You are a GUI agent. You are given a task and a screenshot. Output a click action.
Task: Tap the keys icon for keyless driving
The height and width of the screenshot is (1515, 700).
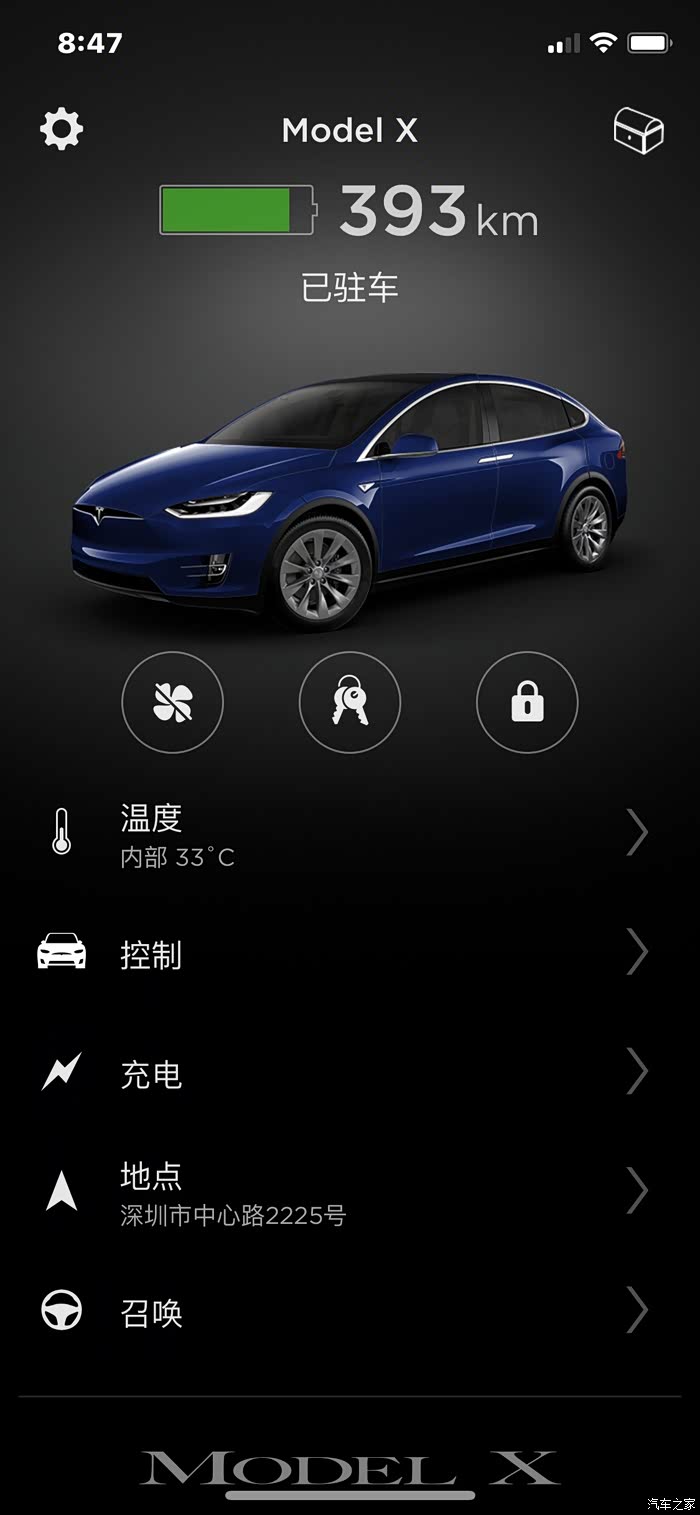(350, 702)
